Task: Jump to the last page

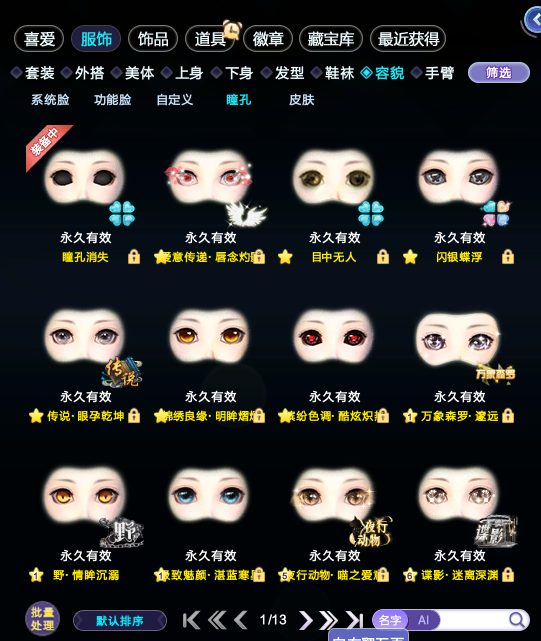Action: (x=355, y=620)
